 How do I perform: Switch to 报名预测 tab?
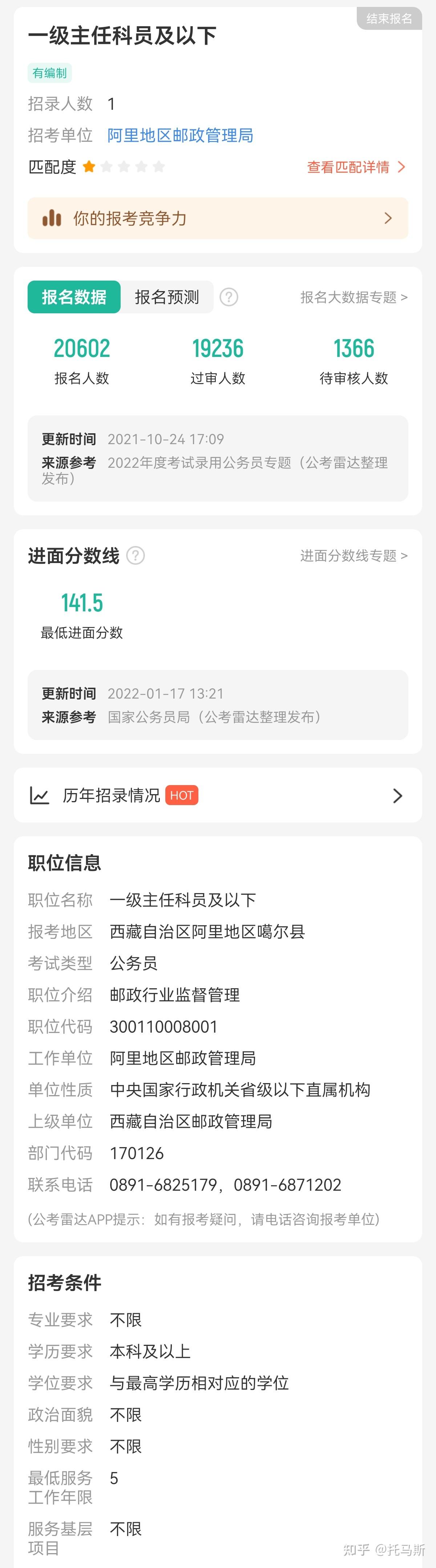click(x=167, y=297)
